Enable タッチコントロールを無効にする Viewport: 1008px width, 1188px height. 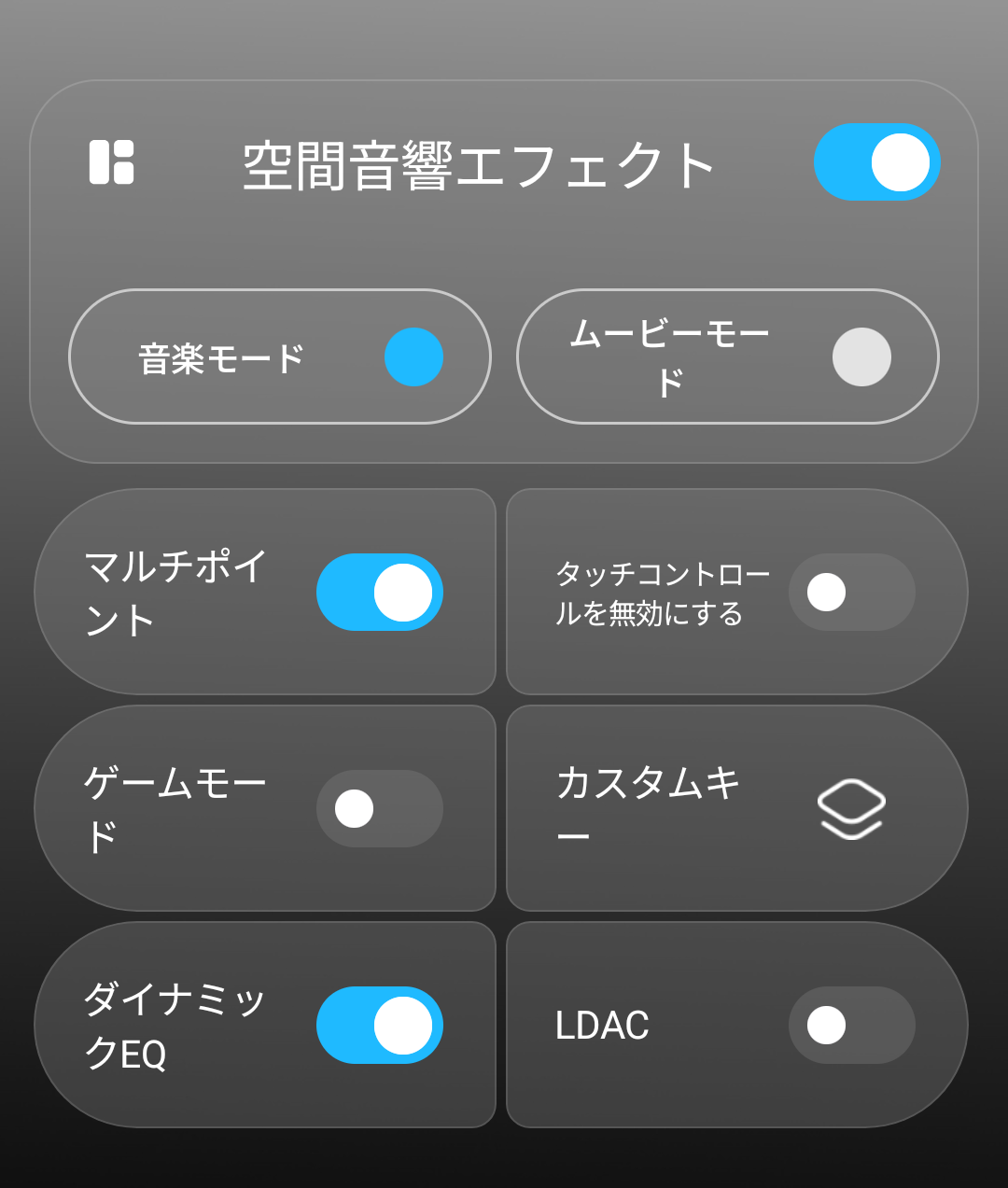coord(851,592)
